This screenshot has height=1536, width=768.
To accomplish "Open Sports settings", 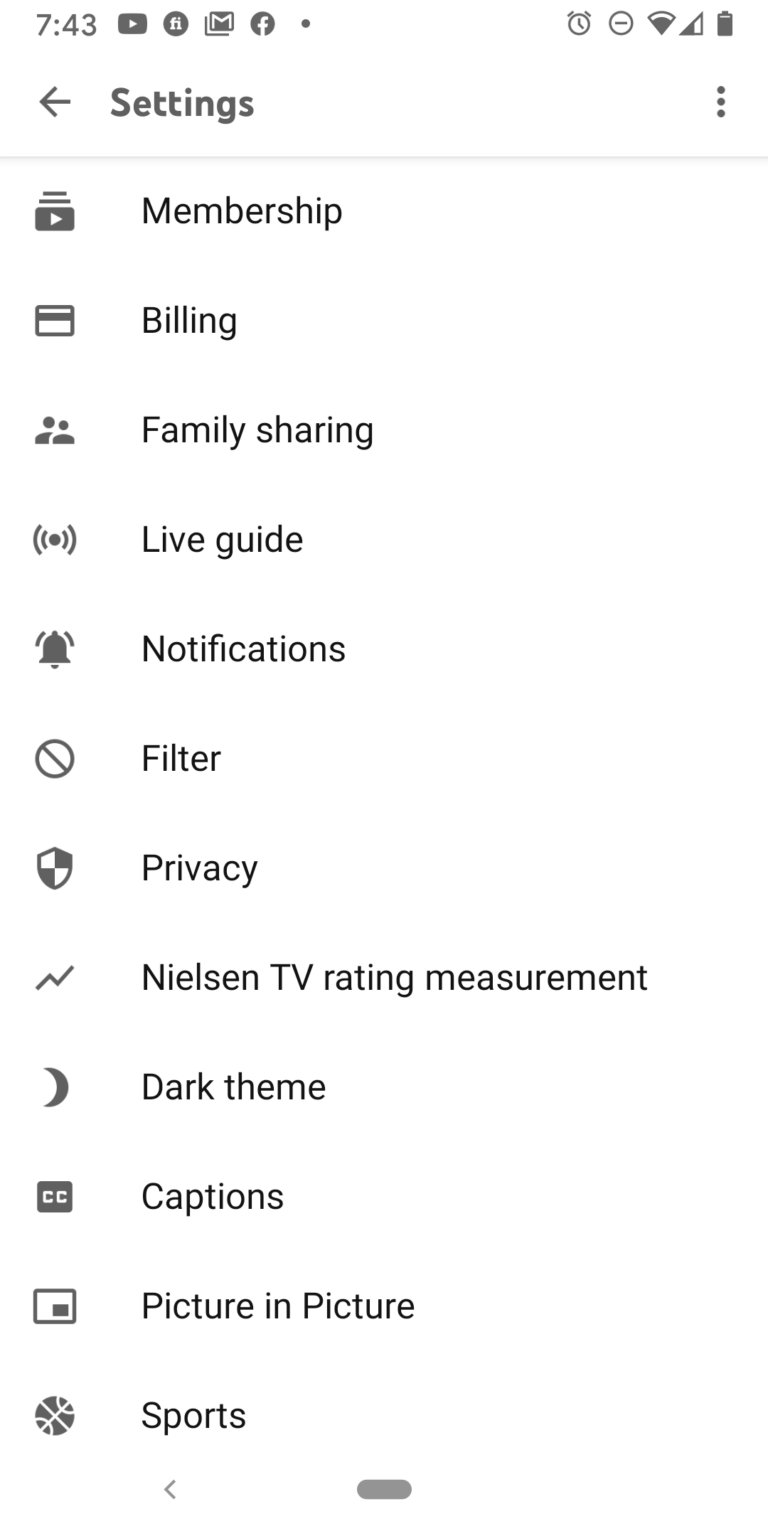I will (x=384, y=1416).
